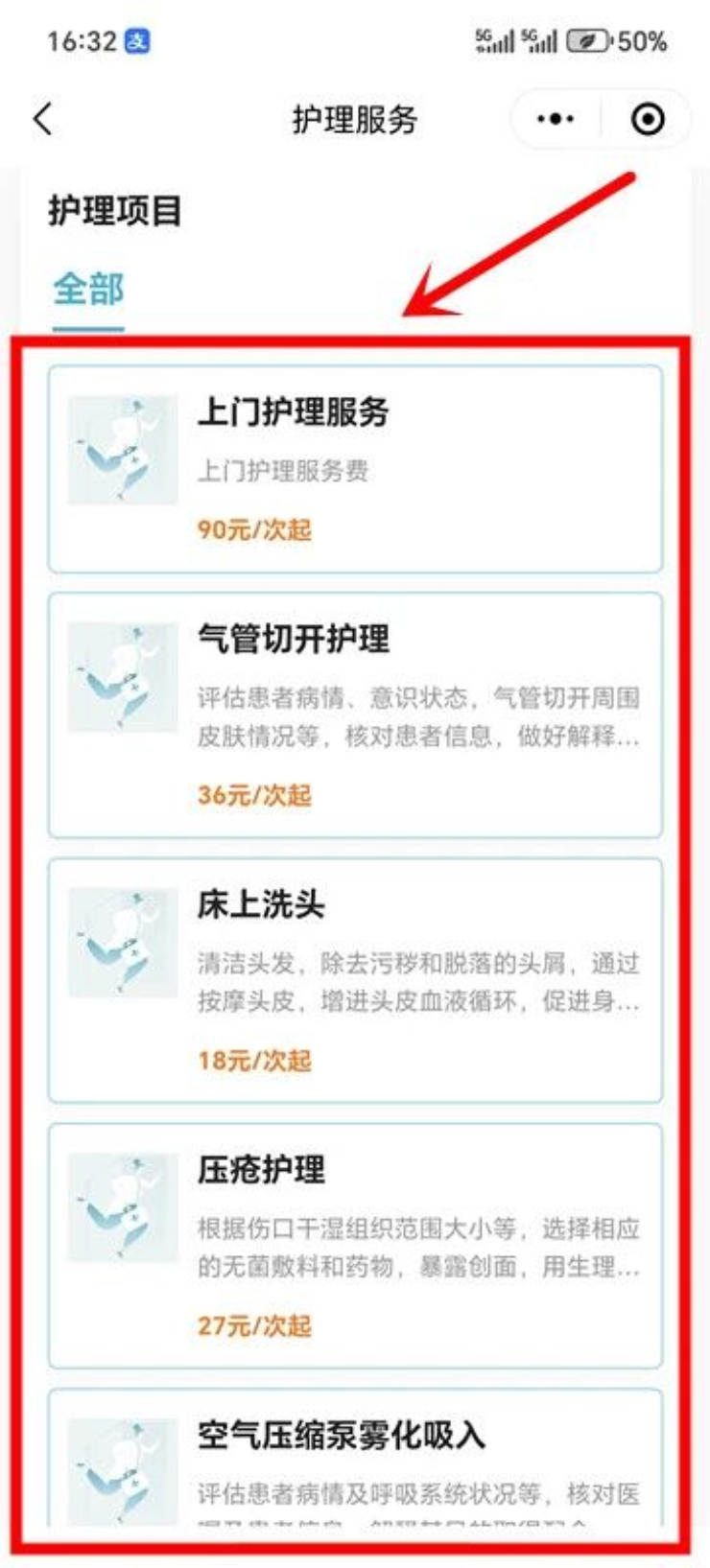The width and height of the screenshot is (710, 1568).
Task: Open the mini program more-options menu
Action: pos(556,119)
